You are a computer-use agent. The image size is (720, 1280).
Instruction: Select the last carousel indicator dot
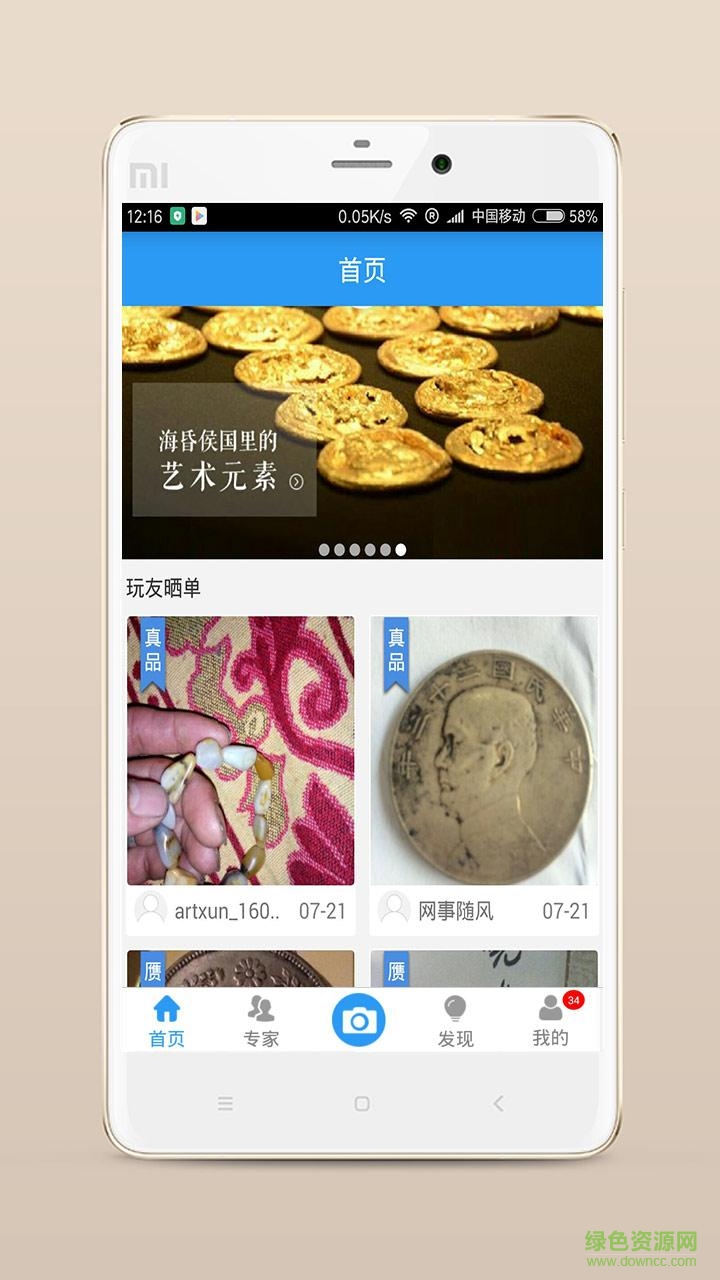[398, 548]
